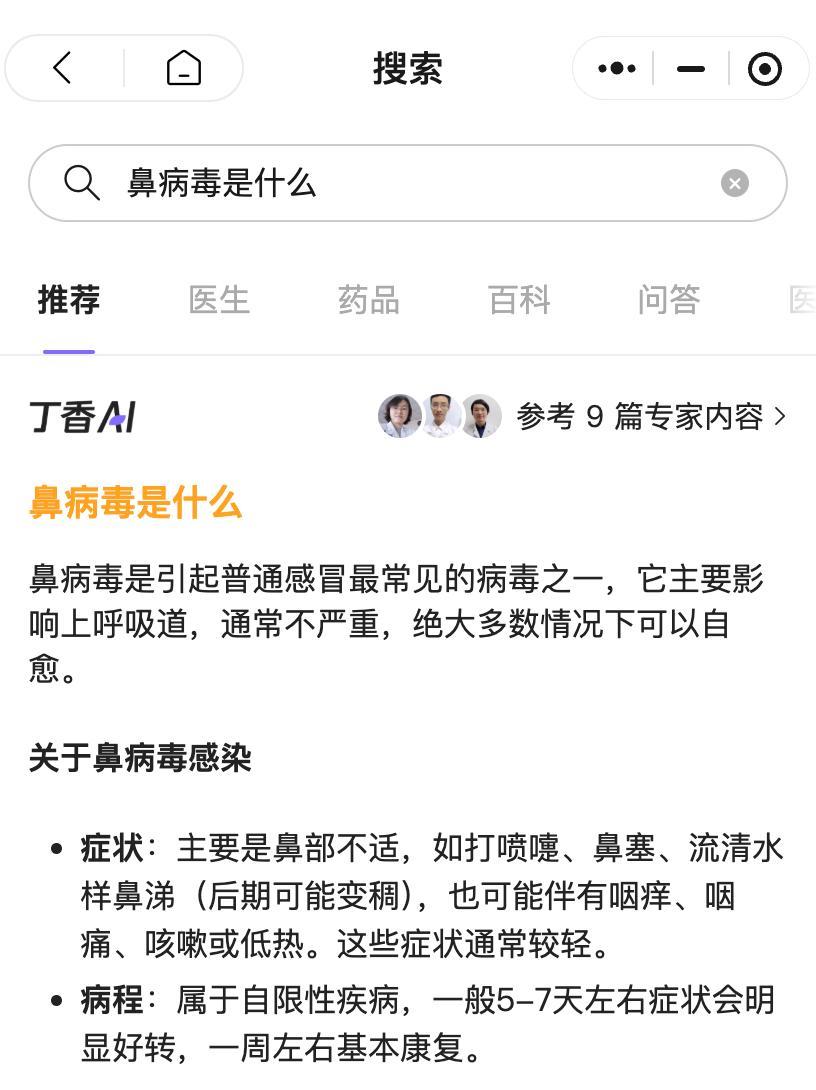Close the mini program via circle icon

click(x=765, y=68)
